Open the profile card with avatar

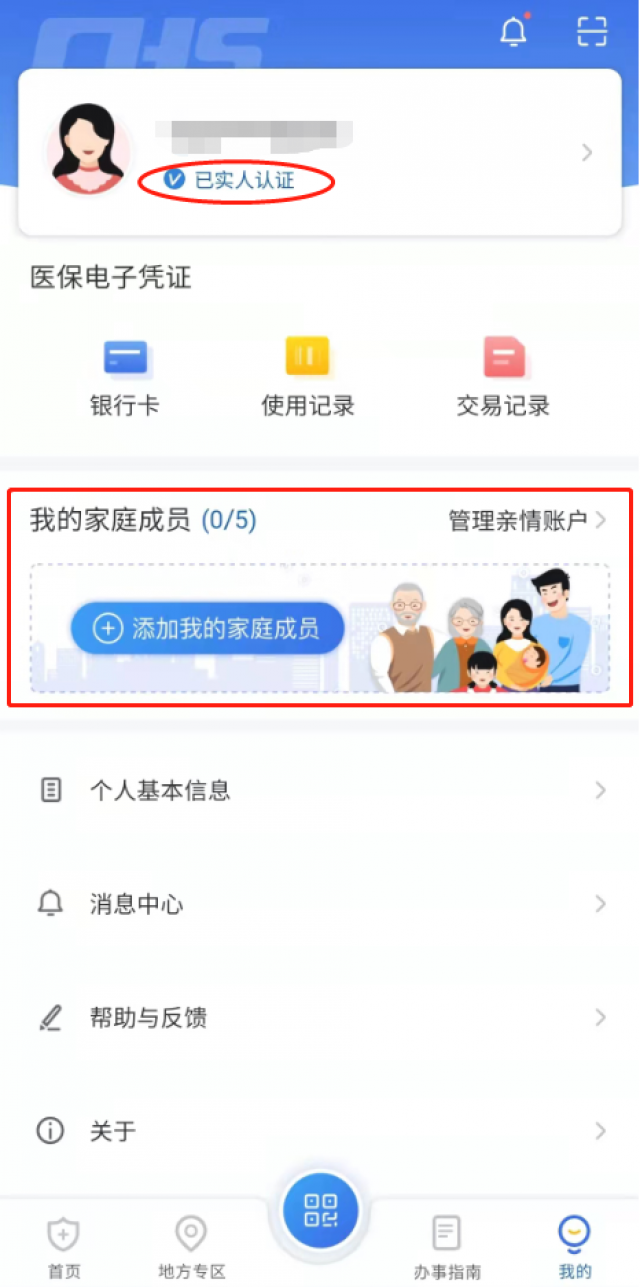pos(320,152)
